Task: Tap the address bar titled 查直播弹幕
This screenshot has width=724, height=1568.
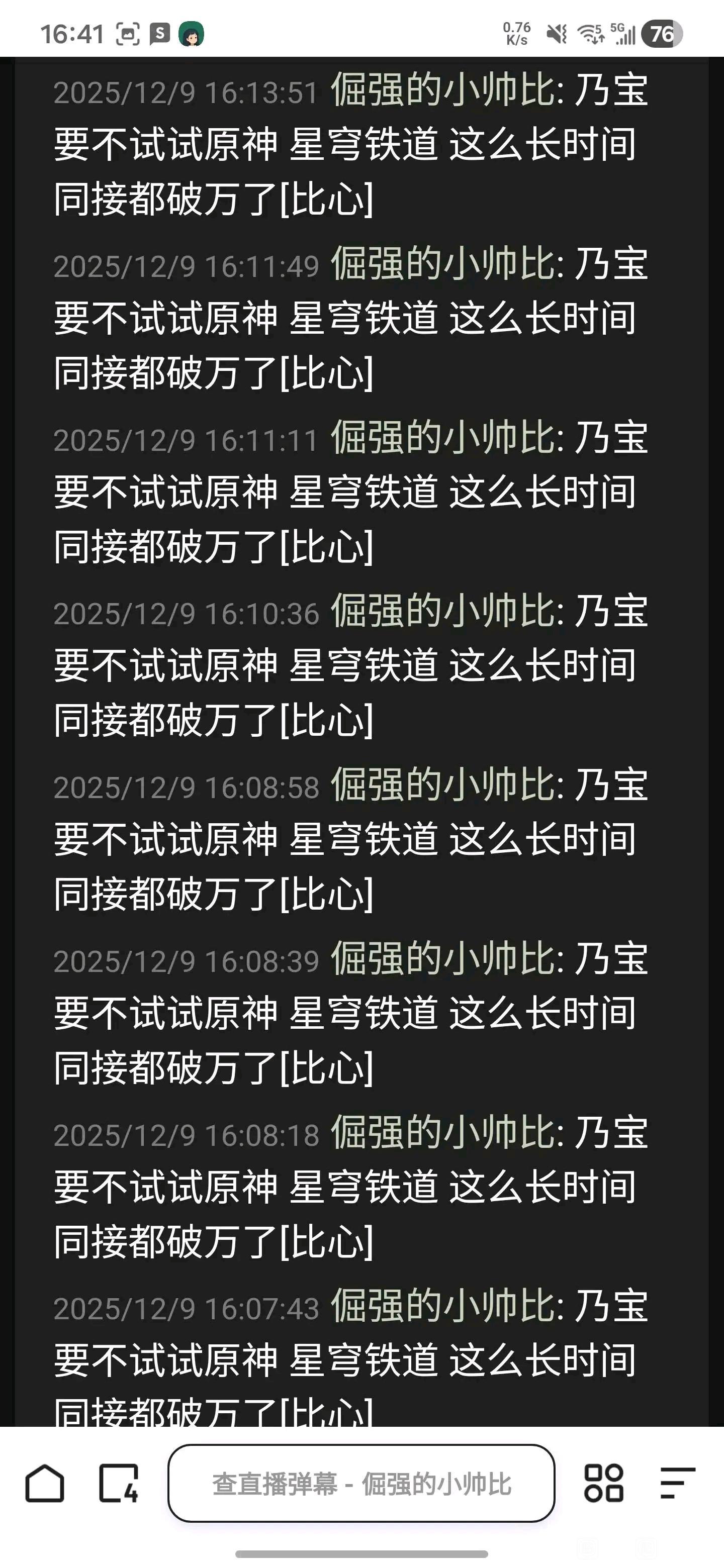Action: click(x=361, y=1484)
